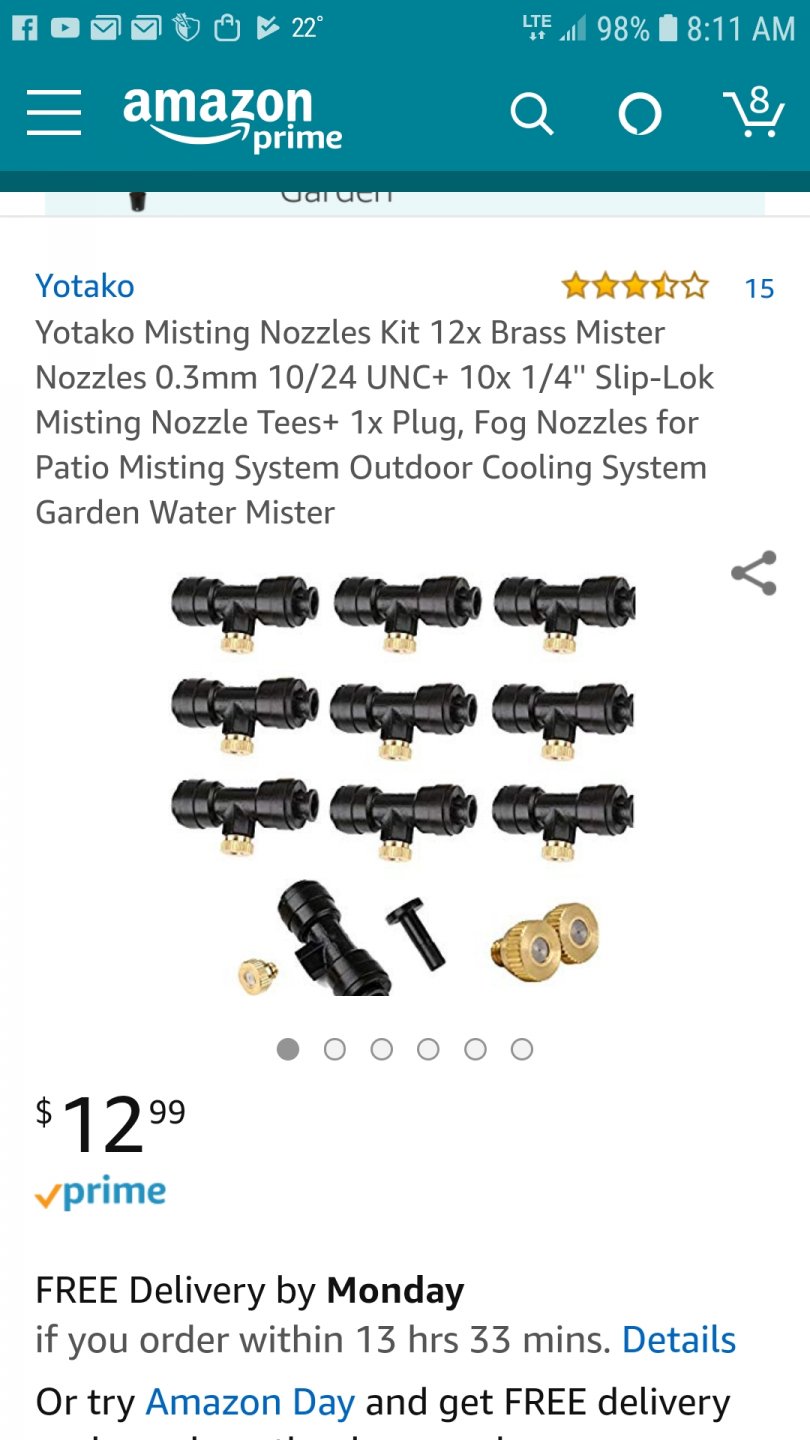Image resolution: width=810 pixels, height=1440 pixels.
Task: Open the star rating reviews
Action: click(635, 288)
